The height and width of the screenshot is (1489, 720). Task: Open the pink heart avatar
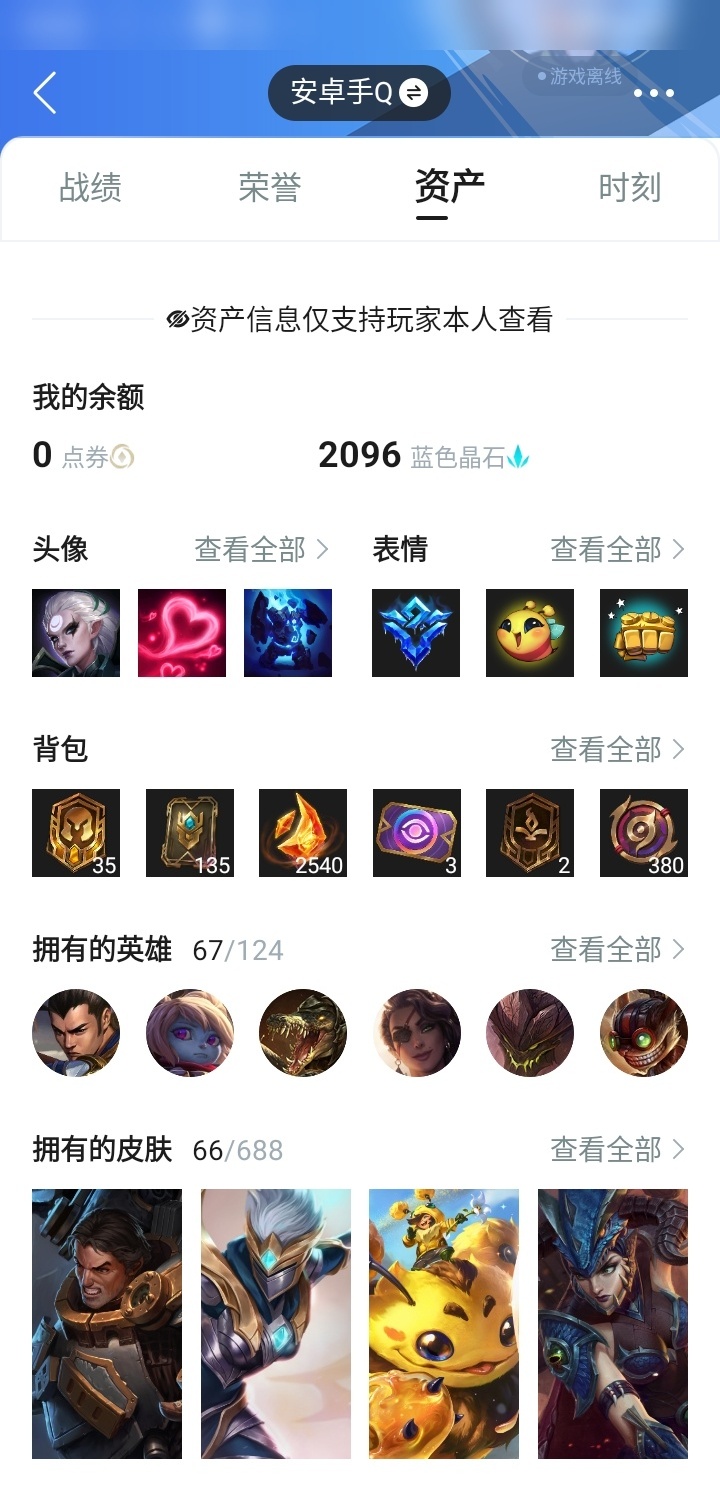(182, 633)
